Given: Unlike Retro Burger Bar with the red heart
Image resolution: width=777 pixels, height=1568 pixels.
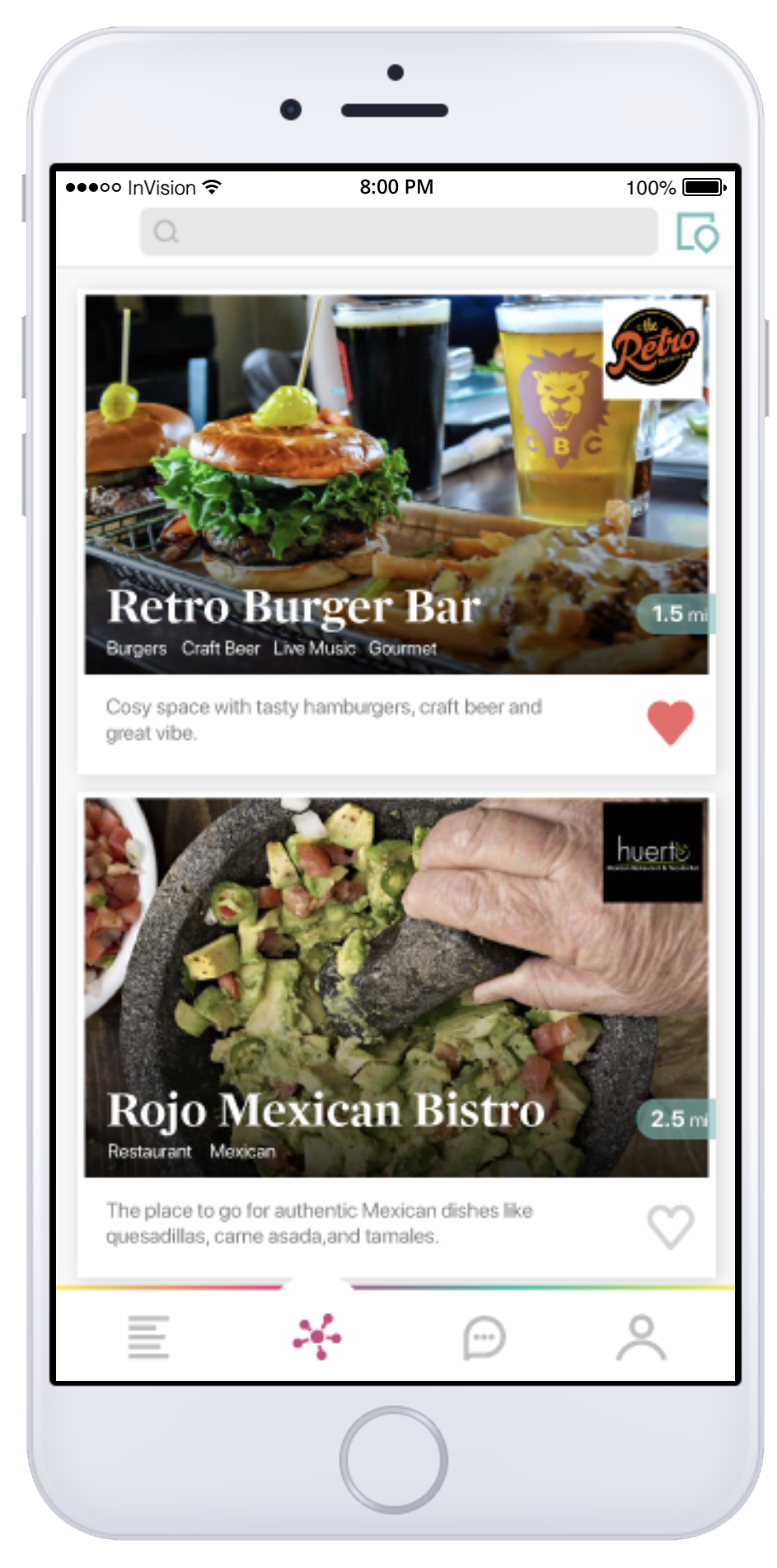Looking at the screenshot, I should tap(670, 722).
